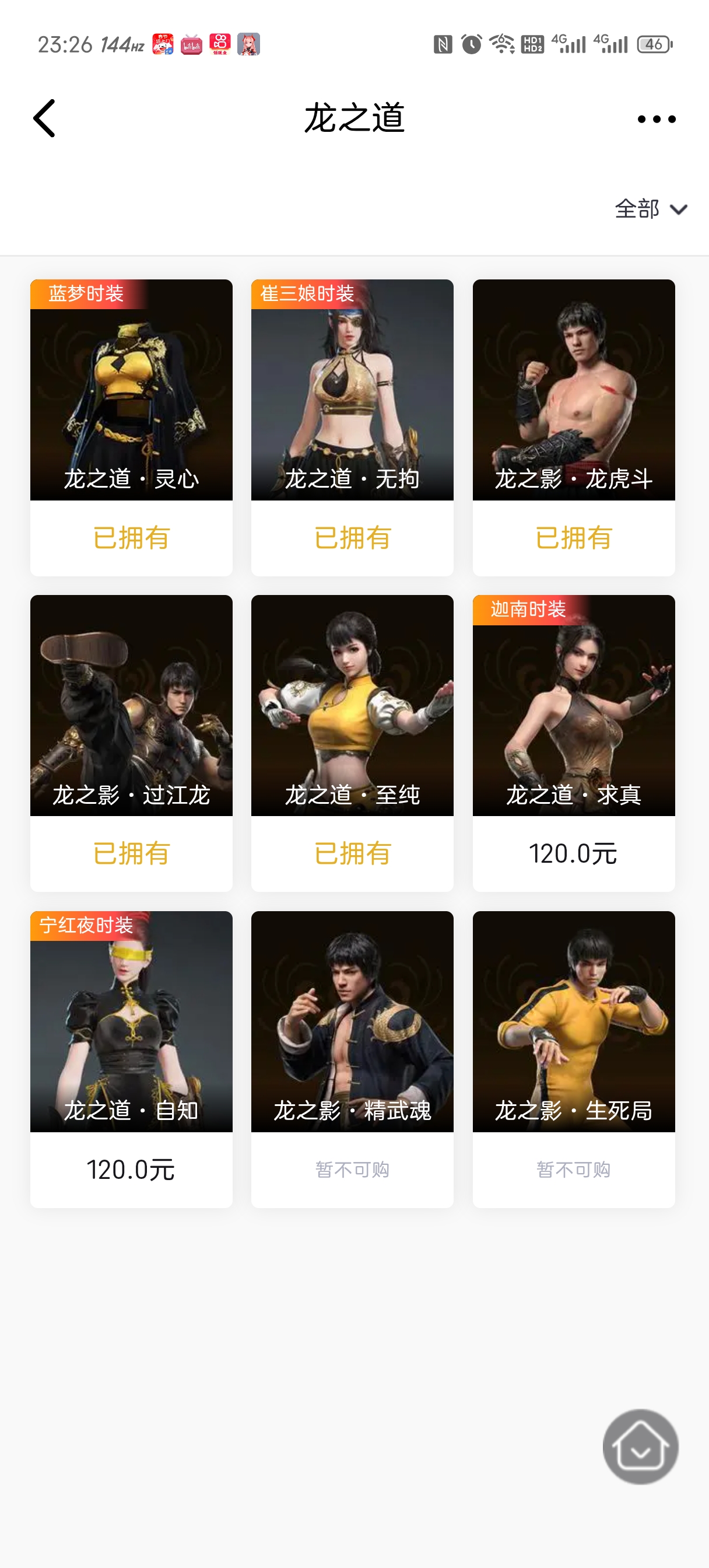This screenshot has height=1568, width=709.
Task: Go back using the top-left arrow
Action: click(x=44, y=118)
